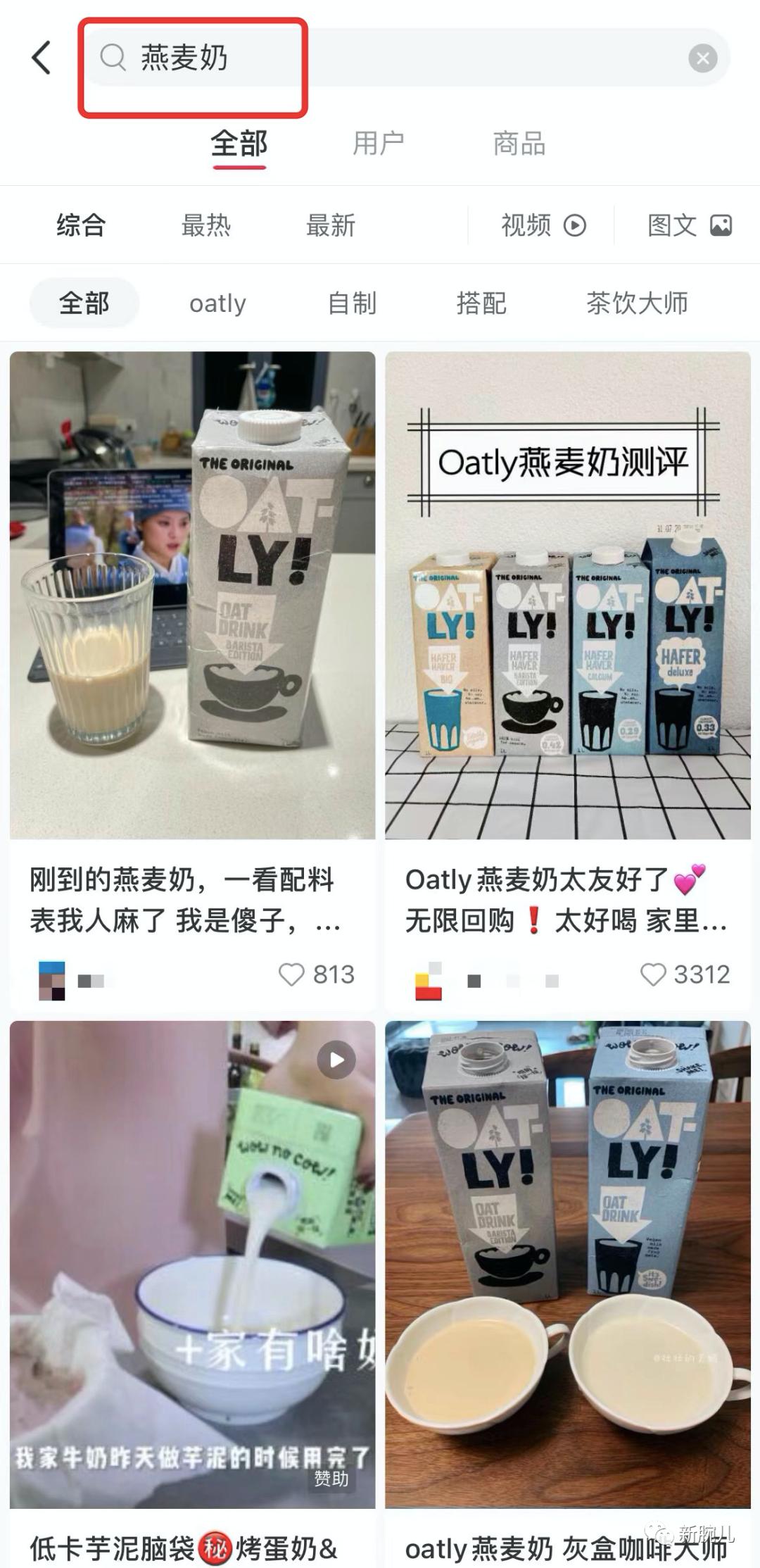Choose the 自制 filter chip
Screen dimensions: 760x1568
click(353, 303)
